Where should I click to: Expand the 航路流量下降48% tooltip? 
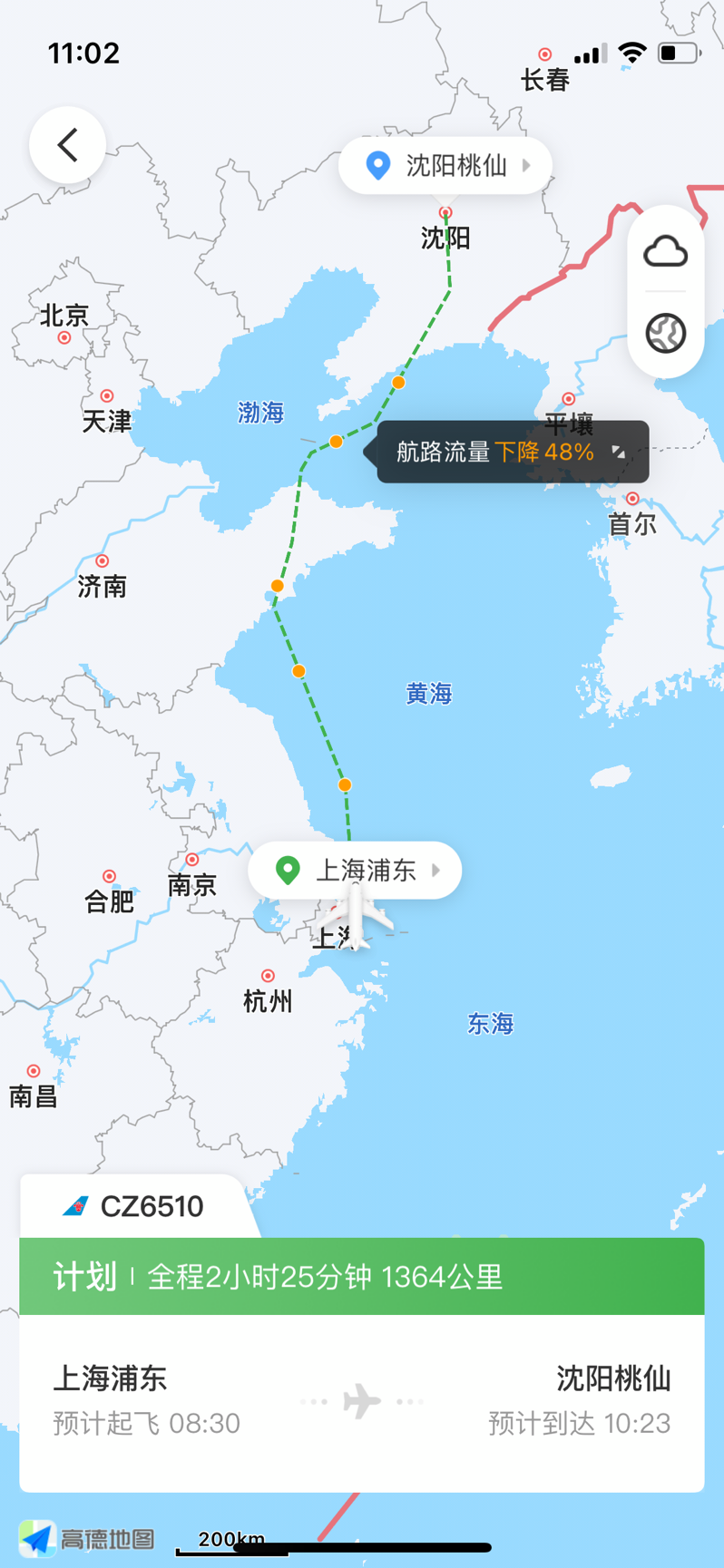pos(618,452)
